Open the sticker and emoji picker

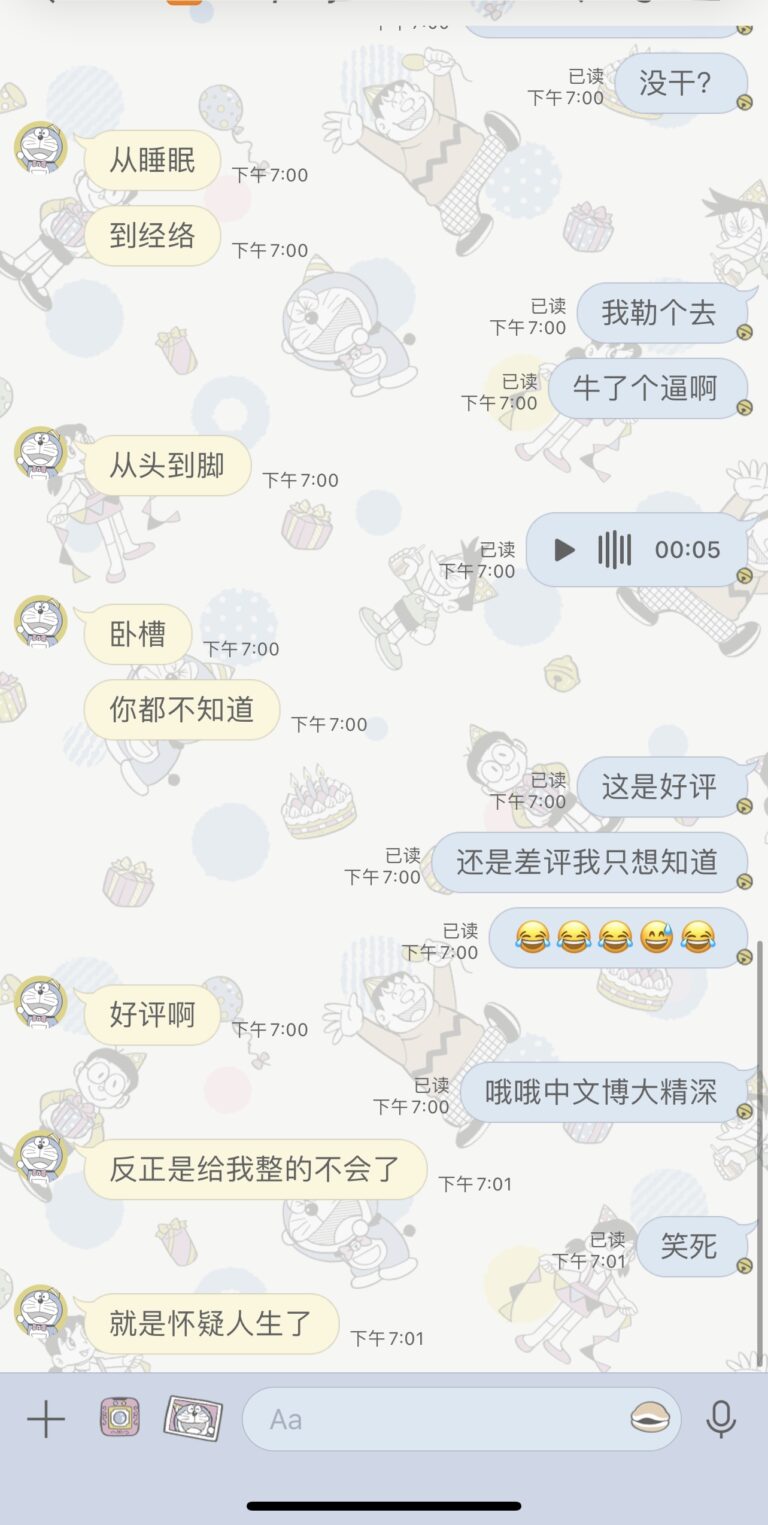click(650, 1418)
